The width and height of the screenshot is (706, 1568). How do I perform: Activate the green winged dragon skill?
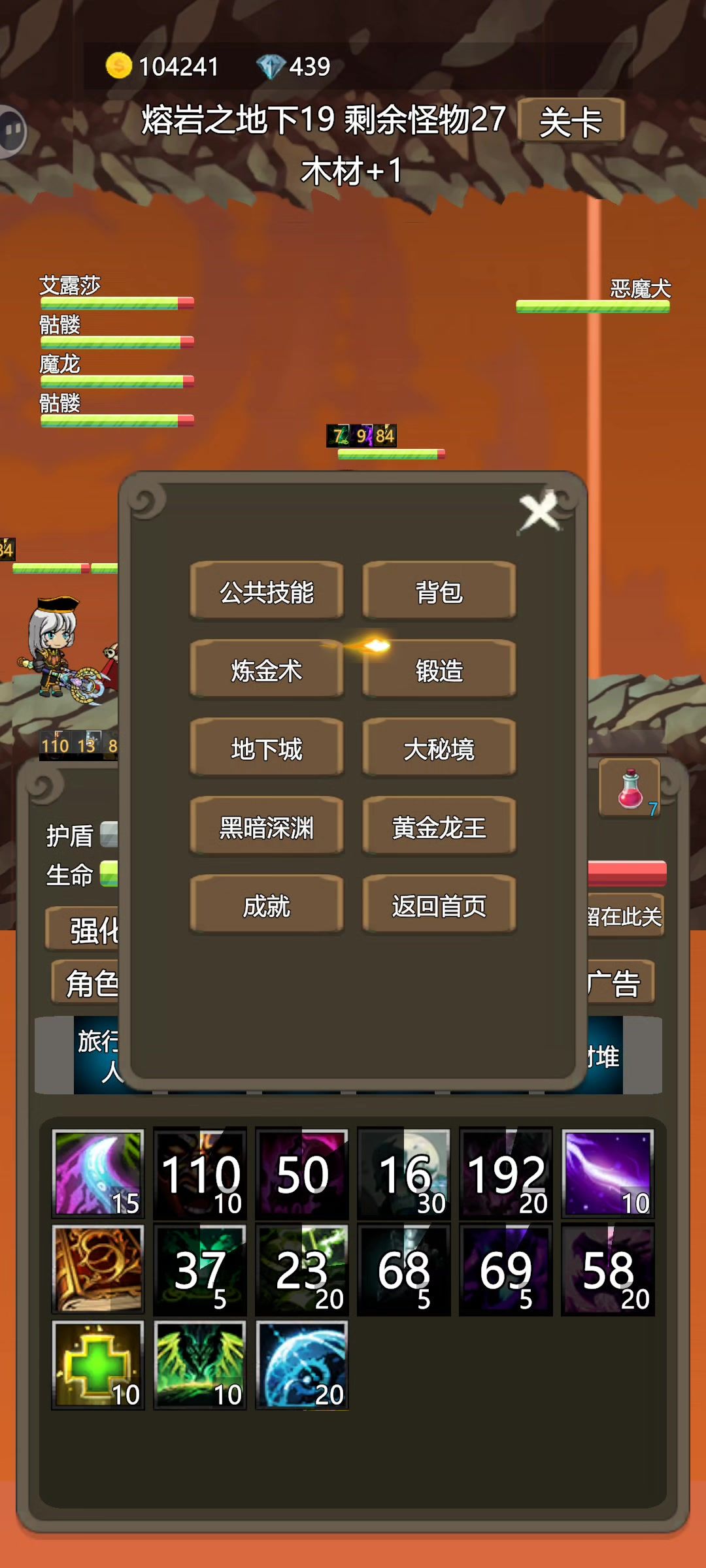[200, 1365]
